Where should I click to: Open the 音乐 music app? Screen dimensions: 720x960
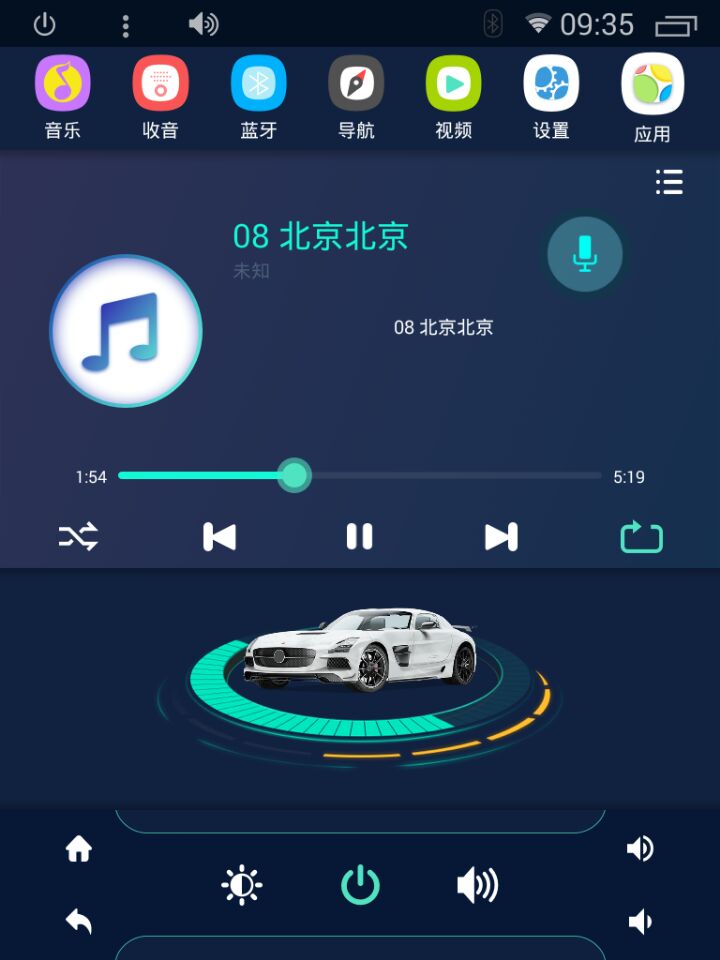point(62,84)
